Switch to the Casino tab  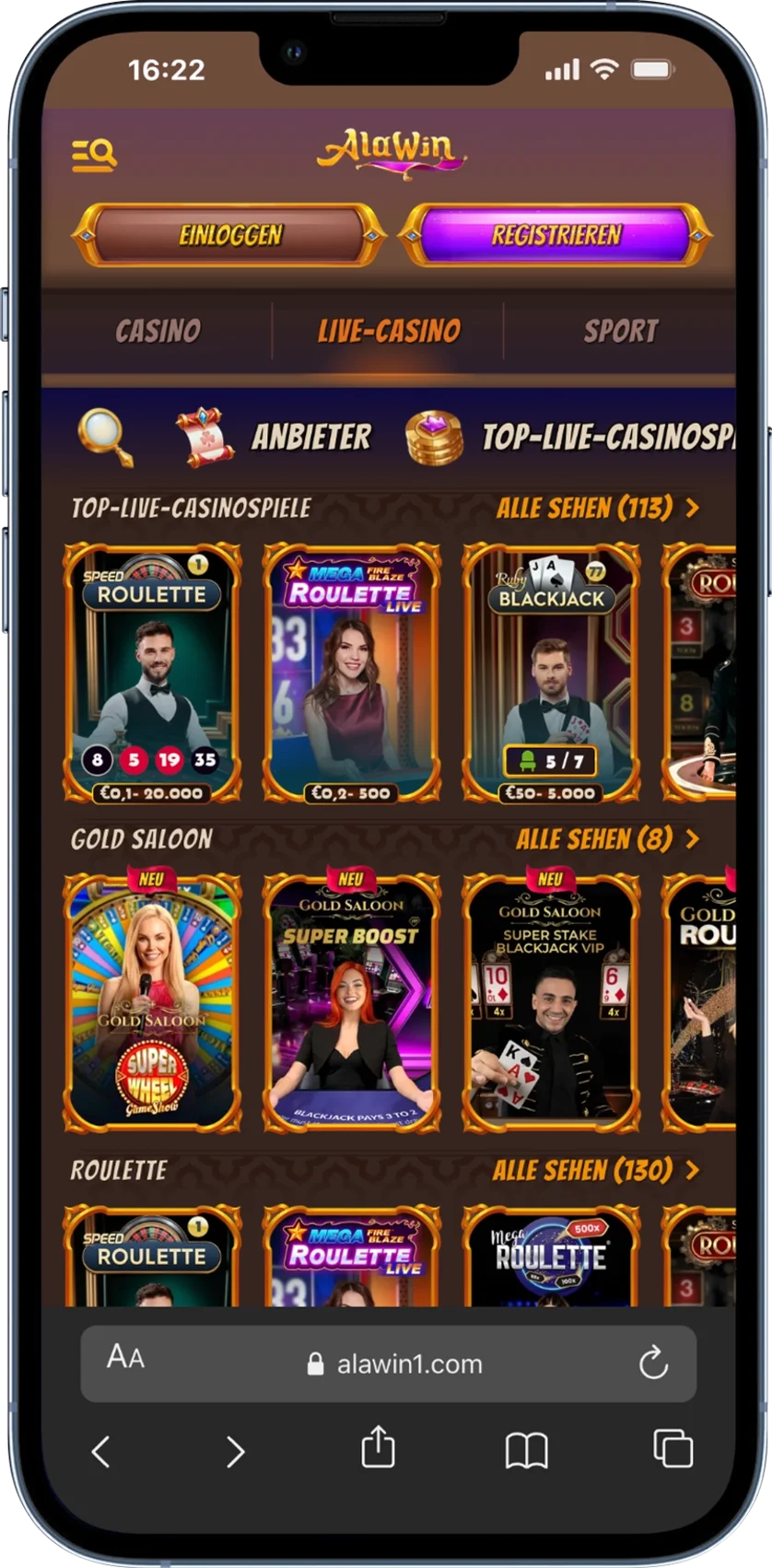[158, 331]
